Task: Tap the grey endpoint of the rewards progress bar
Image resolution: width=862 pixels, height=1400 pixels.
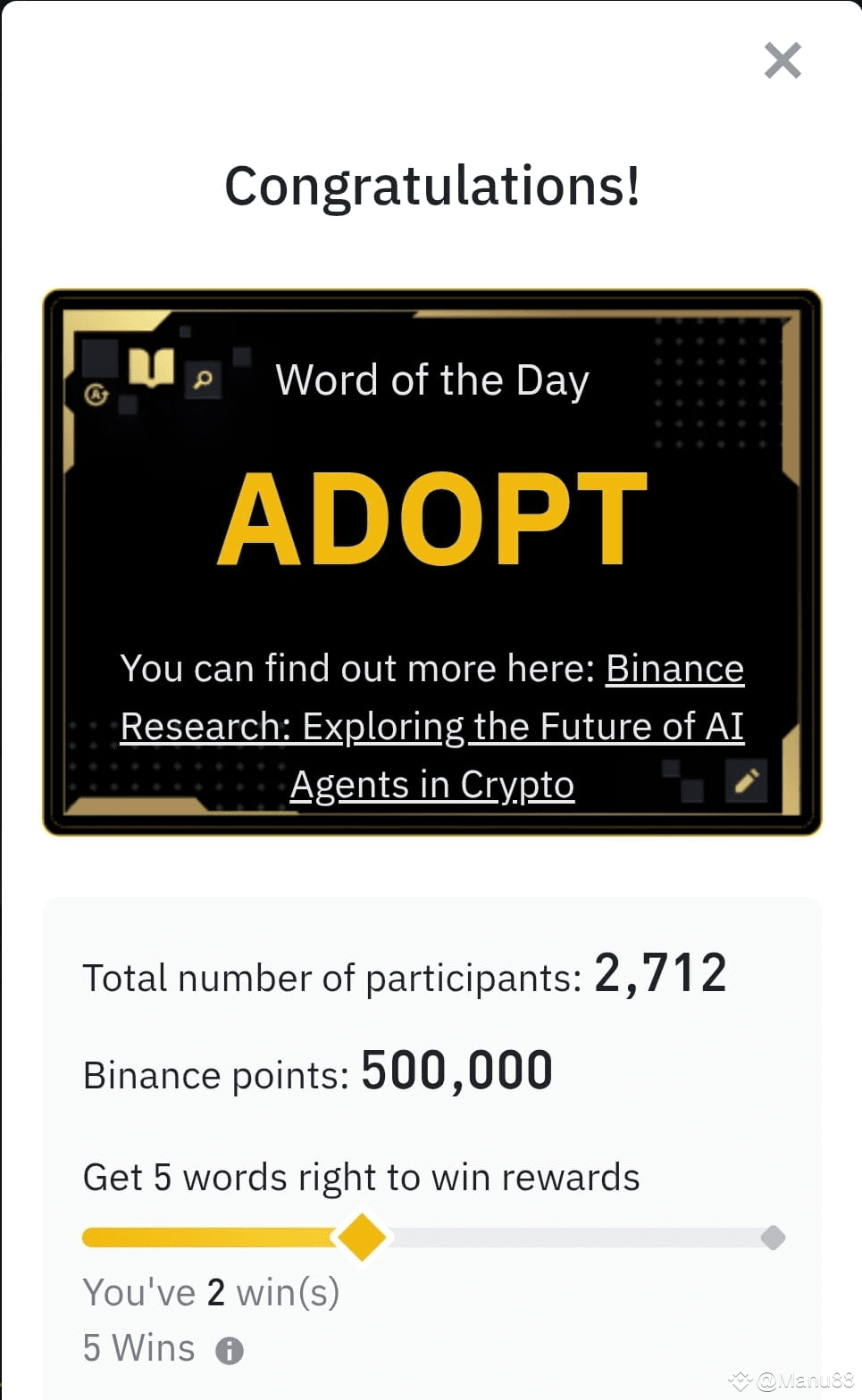Action: 772,1237
